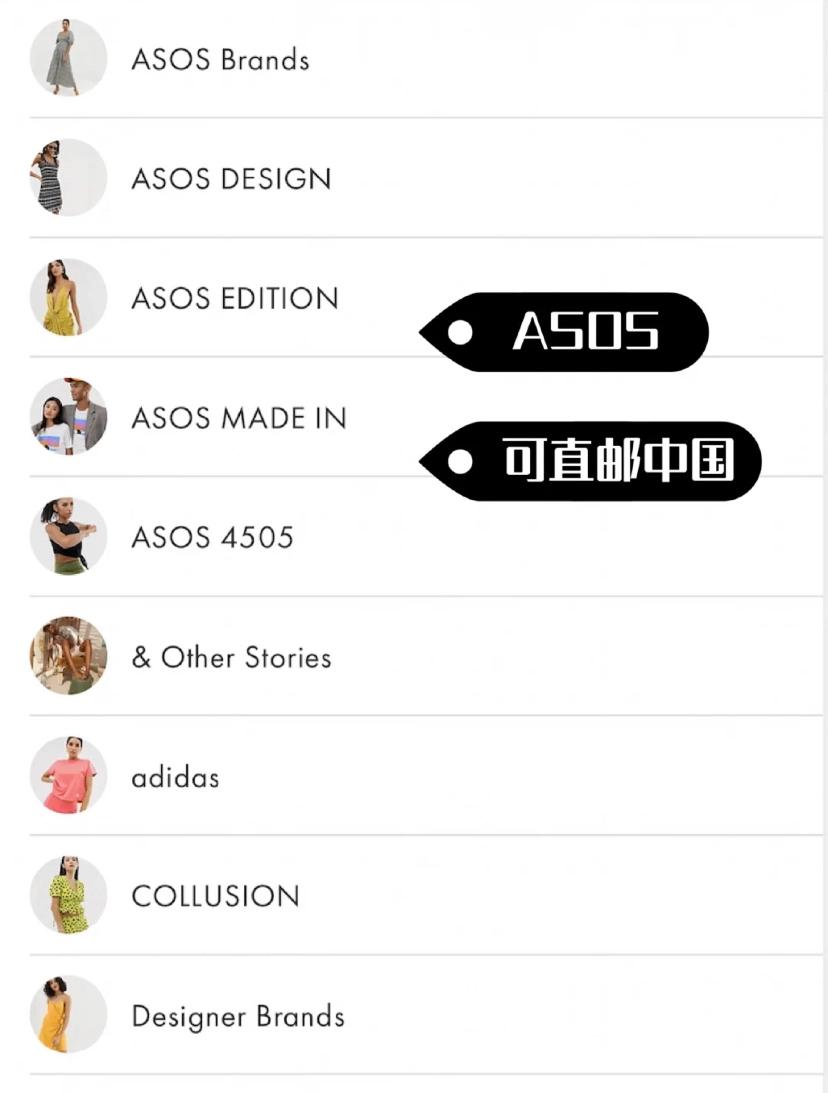This screenshot has height=1093, width=828.
Task: Open the ASOS Brands category
Action: 220,59
